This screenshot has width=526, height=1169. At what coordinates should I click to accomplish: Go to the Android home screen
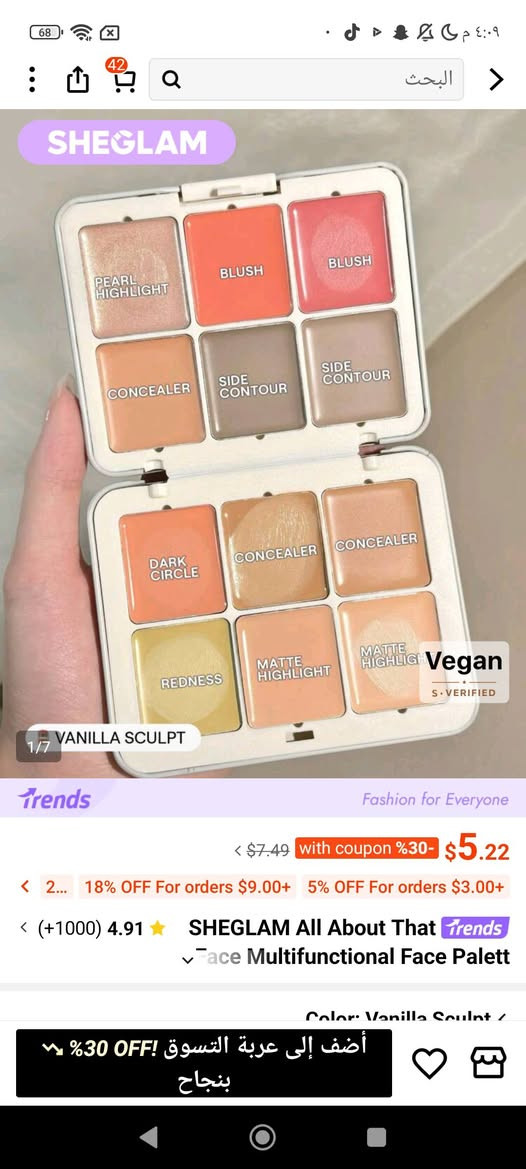click(x=262, y=1137)
